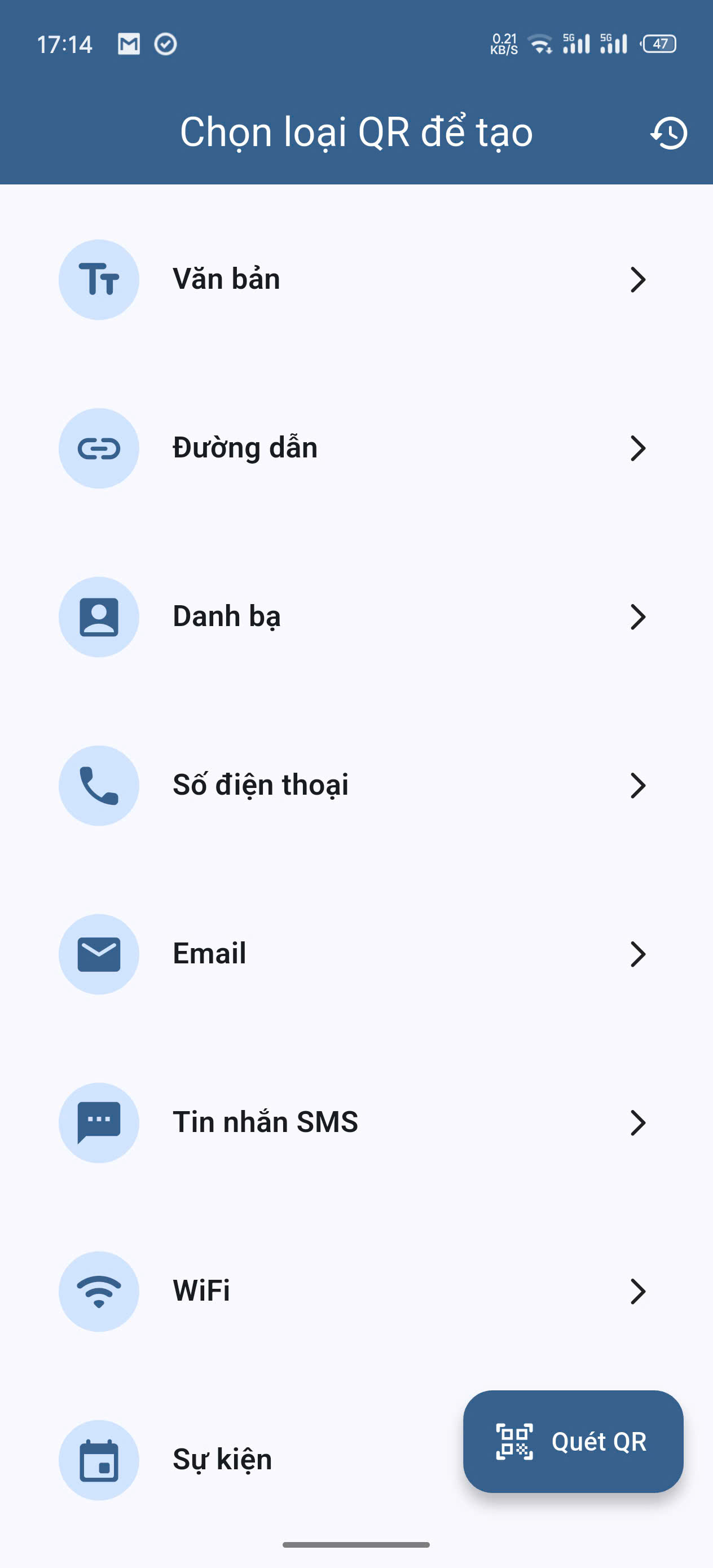Expand the Đường dẫn row chevron

click(x=638, y=449)
